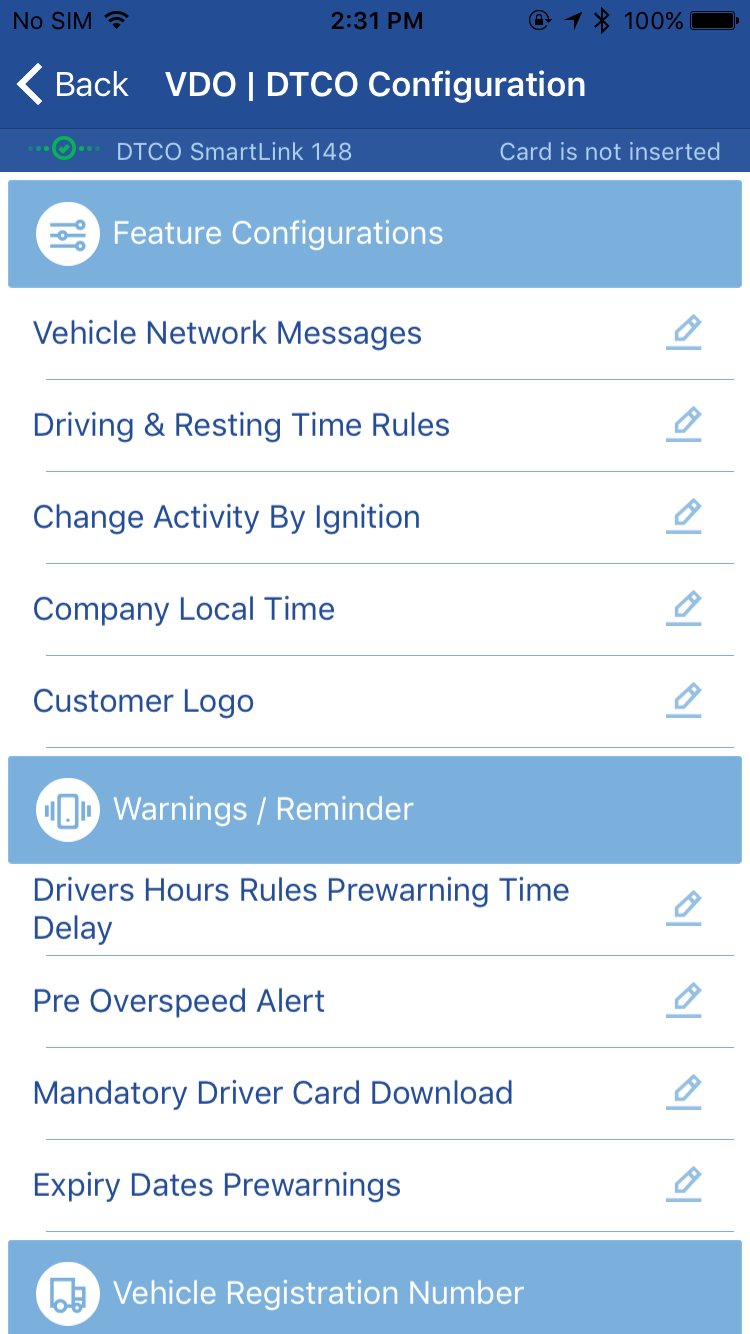Open Pre Overspeed Alert setting

[179, 1001]
